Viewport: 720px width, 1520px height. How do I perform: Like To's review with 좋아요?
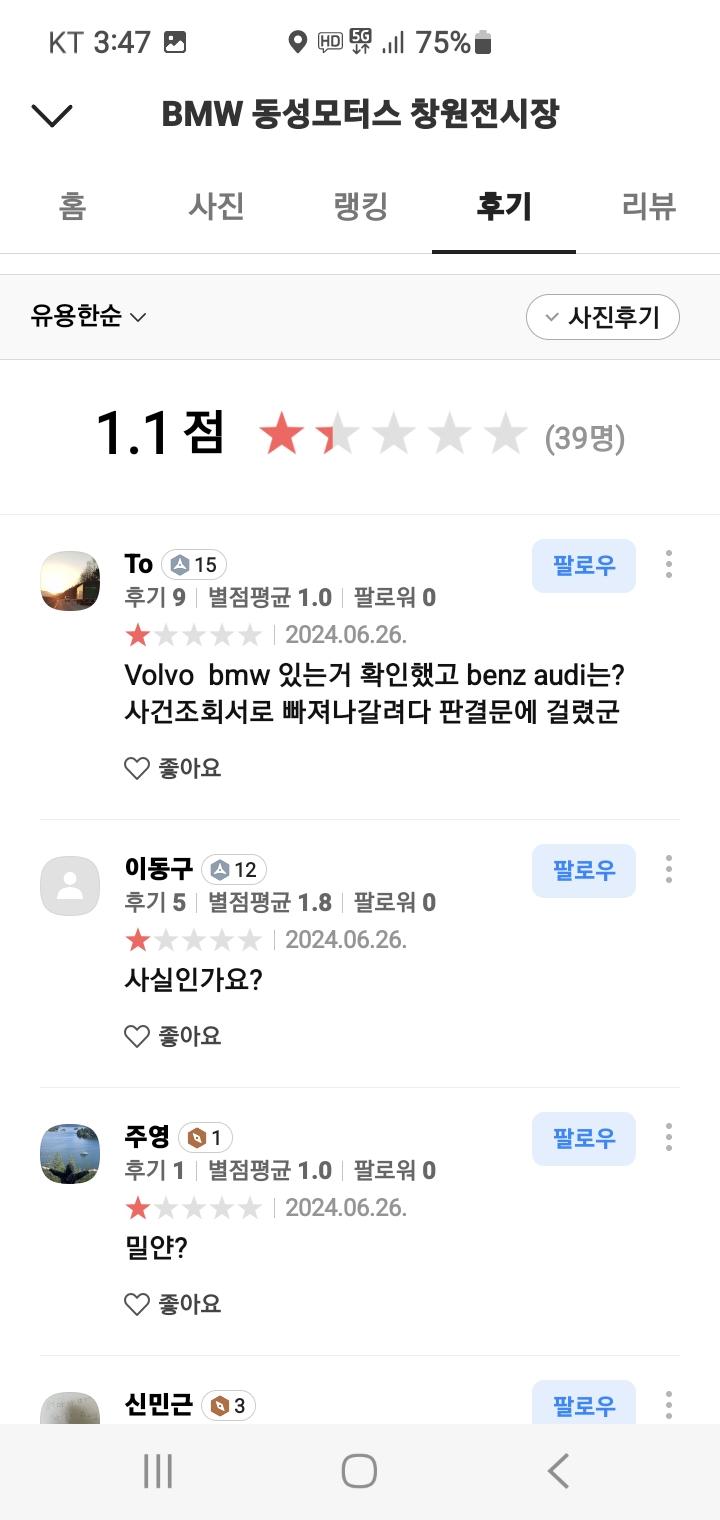pos(172,768)
